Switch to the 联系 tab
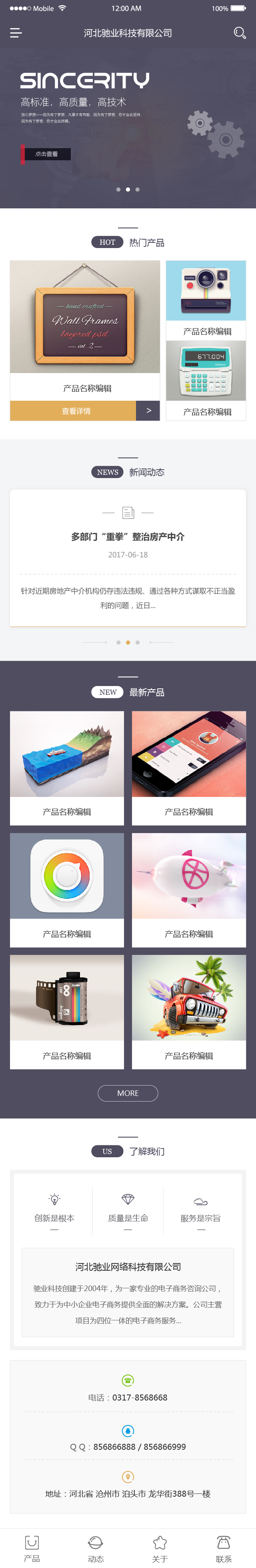 [224, 1548]
